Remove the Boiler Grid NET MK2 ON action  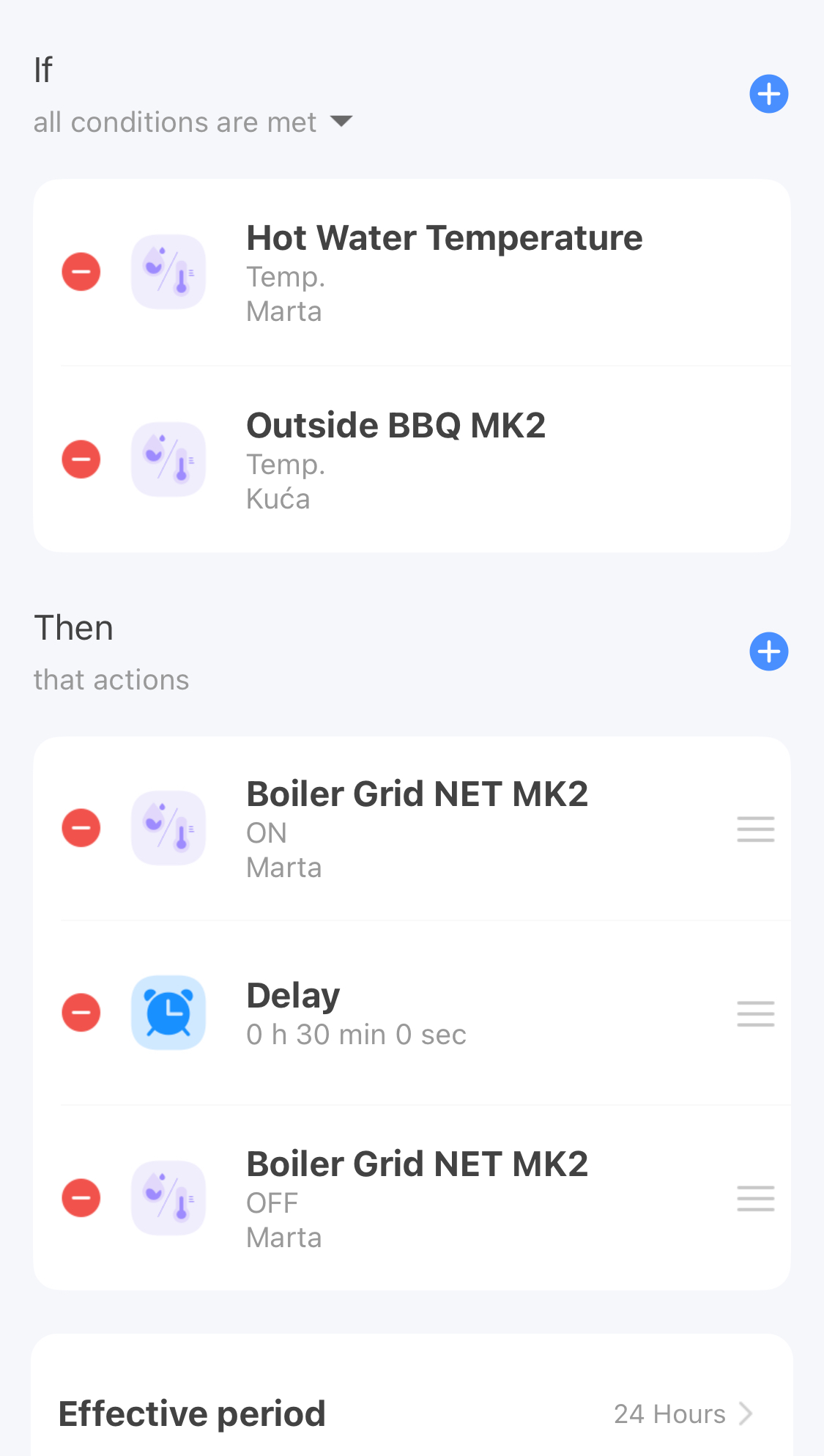click(x=81, y=828)
